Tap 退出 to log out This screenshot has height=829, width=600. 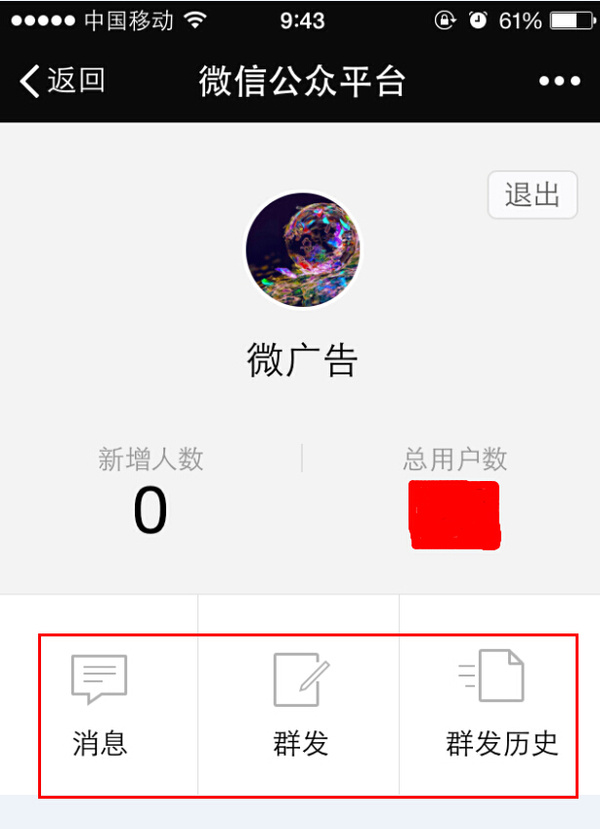pyautogui.click(x=532, y=195)
